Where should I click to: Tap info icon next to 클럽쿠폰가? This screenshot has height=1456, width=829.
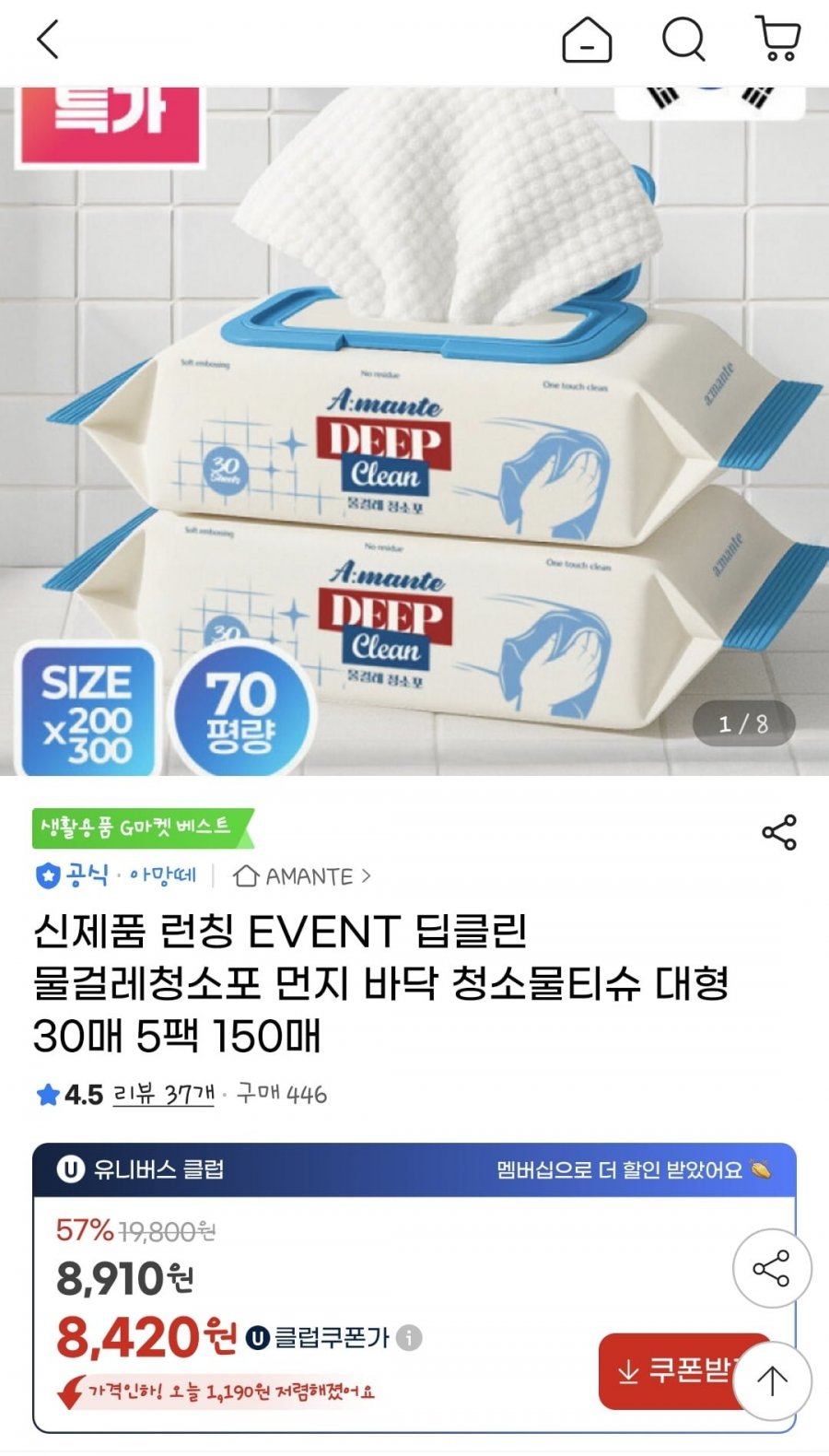[x=409, y=1337]
